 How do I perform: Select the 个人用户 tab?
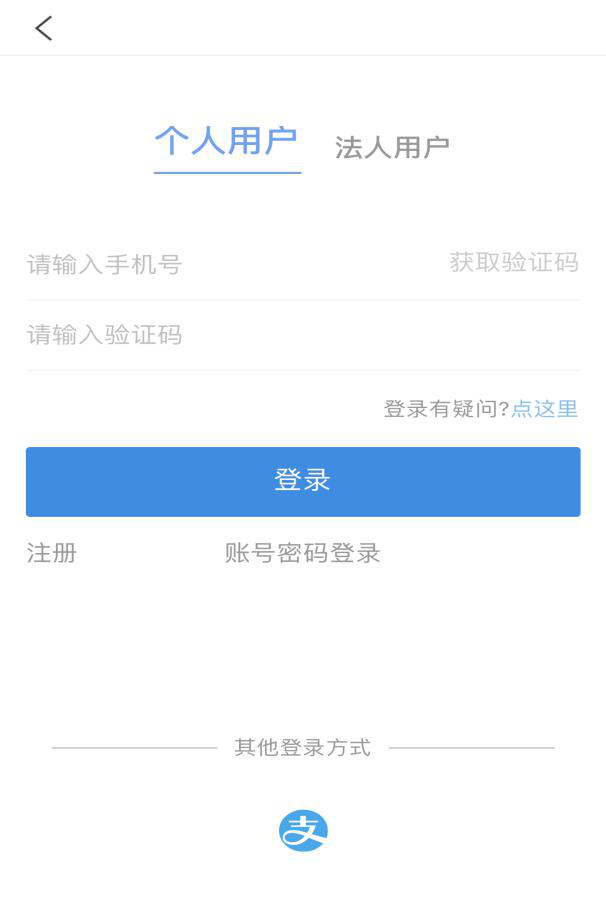coord(227,142)
